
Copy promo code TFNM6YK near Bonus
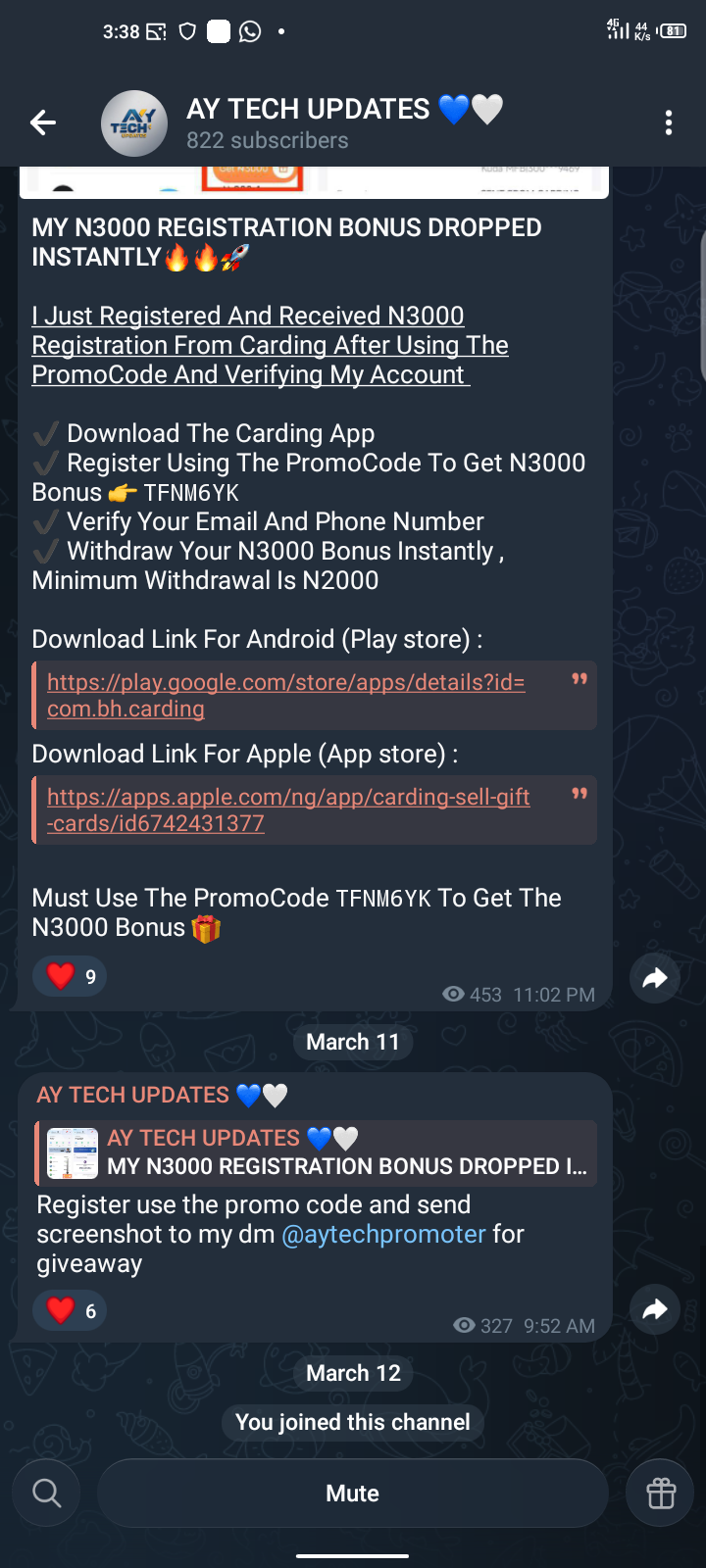191,493
